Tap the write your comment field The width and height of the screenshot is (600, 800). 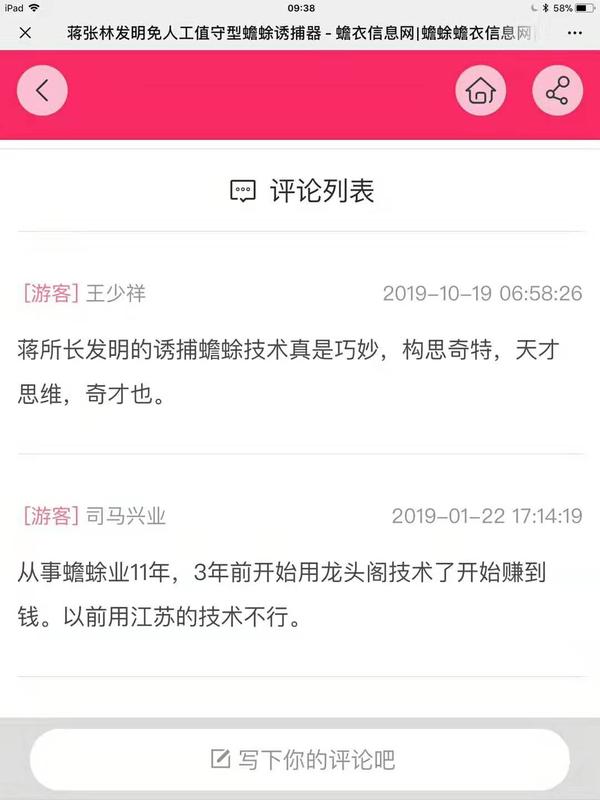click(300, 759)
